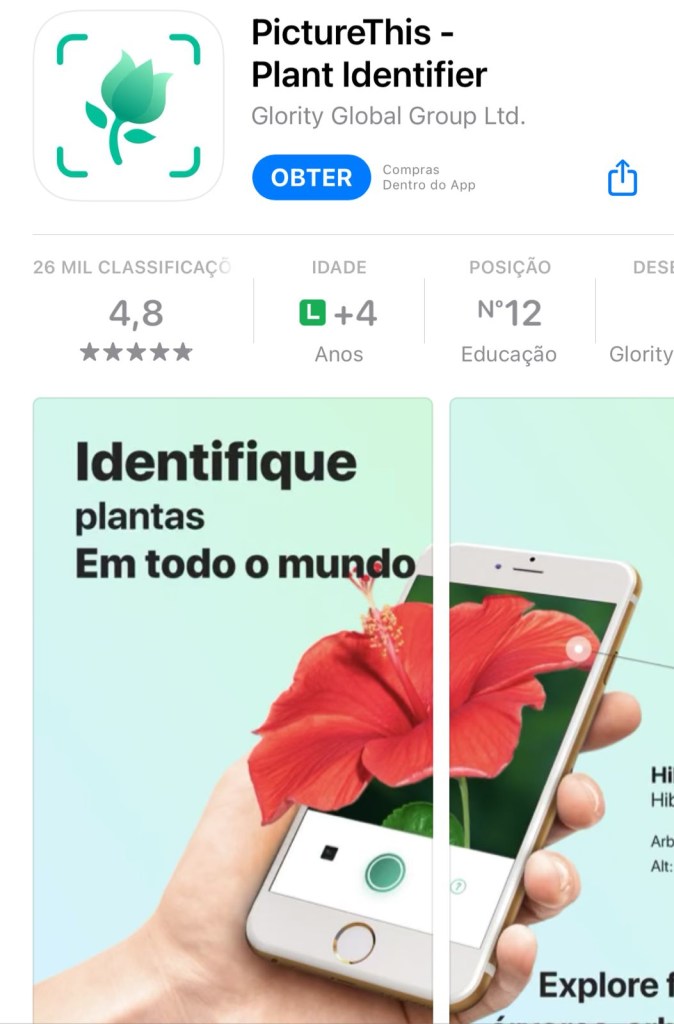The image size is (674, 1024).
Task: View the +4 Anos age rating
Action: tap(339, 314)
